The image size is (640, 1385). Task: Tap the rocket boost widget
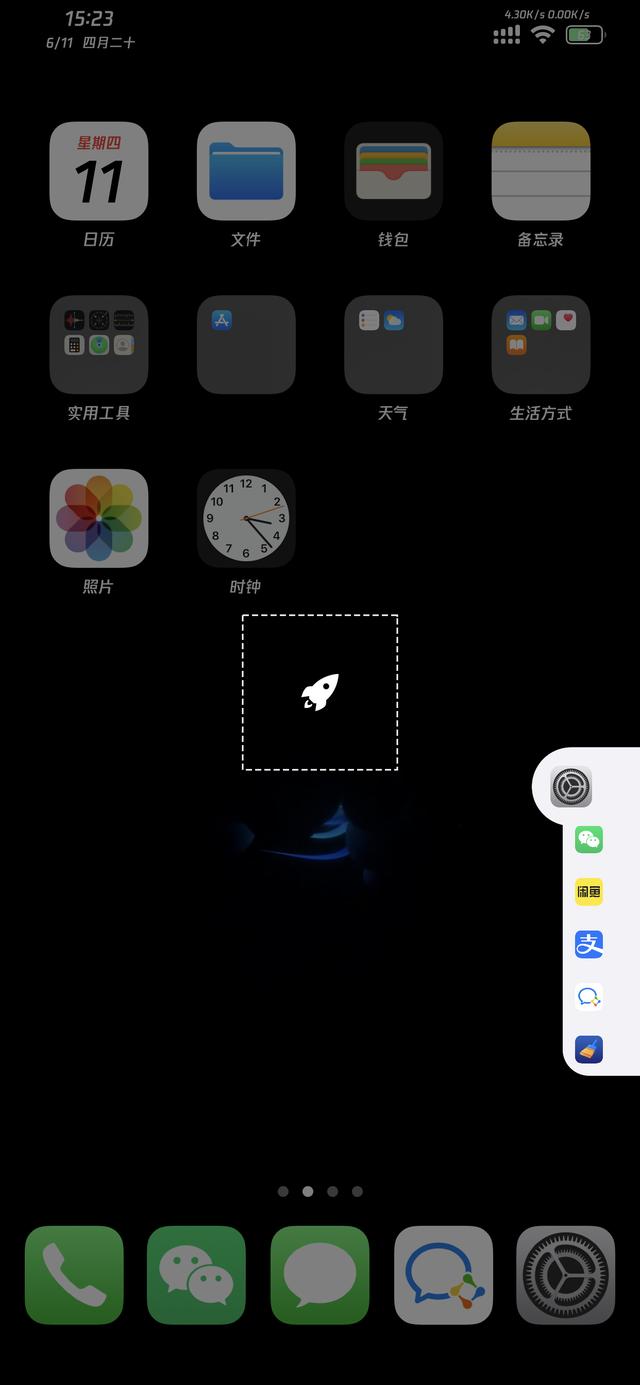tap(320, 692)
